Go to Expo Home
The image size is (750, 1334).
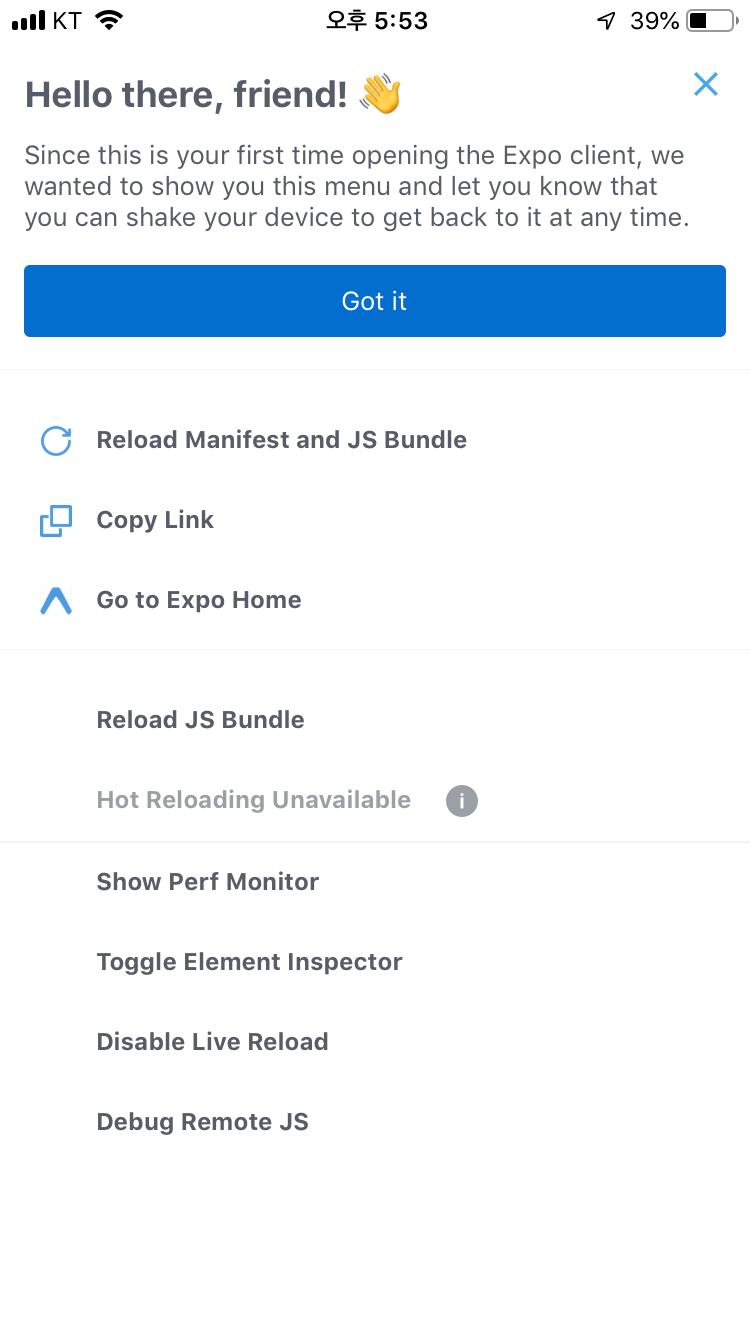(198, 600)
